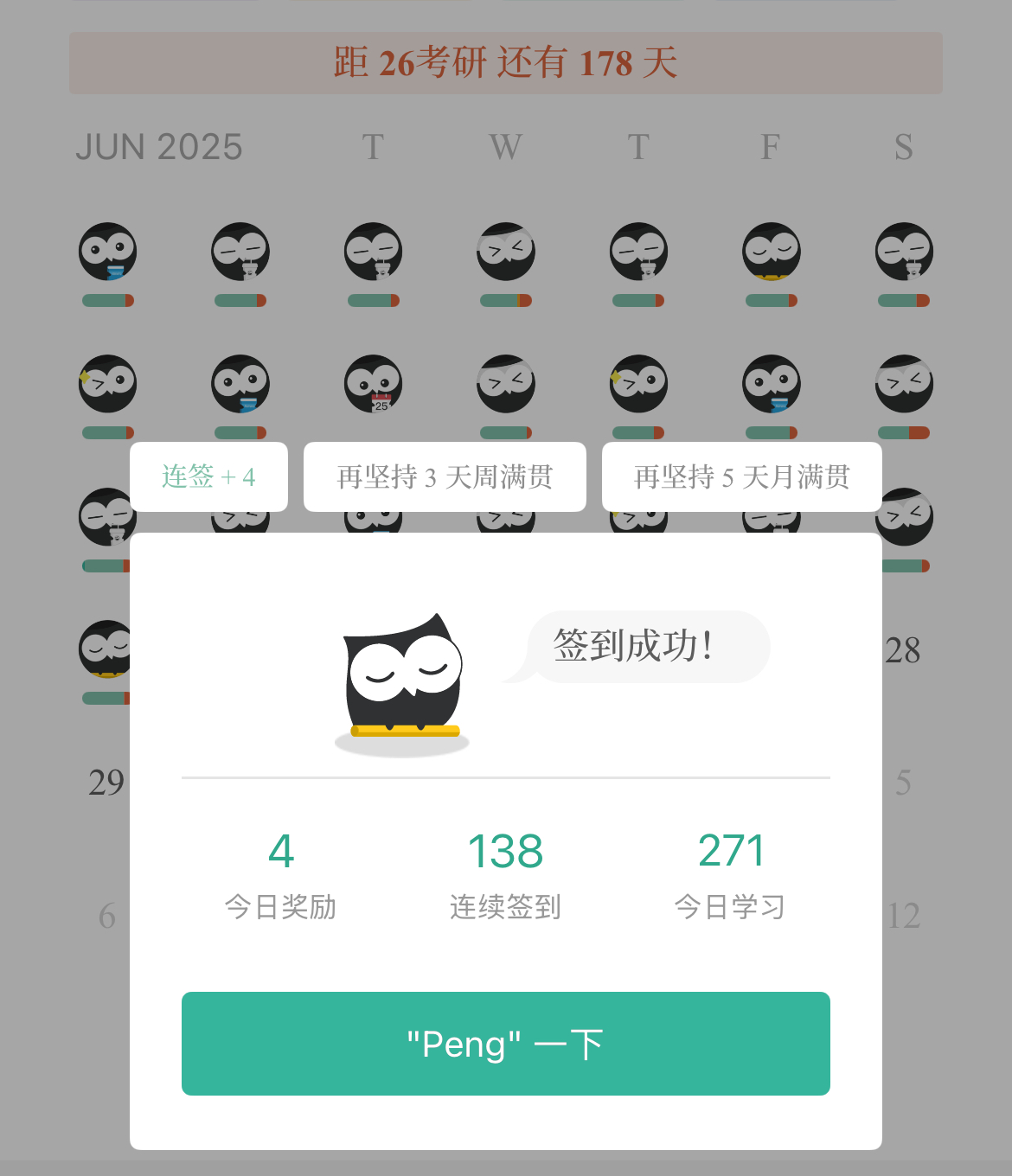Tap the "Peng" 一下 button
The width and height of the screenshot is (1012, 1176).
point(505,1043)
